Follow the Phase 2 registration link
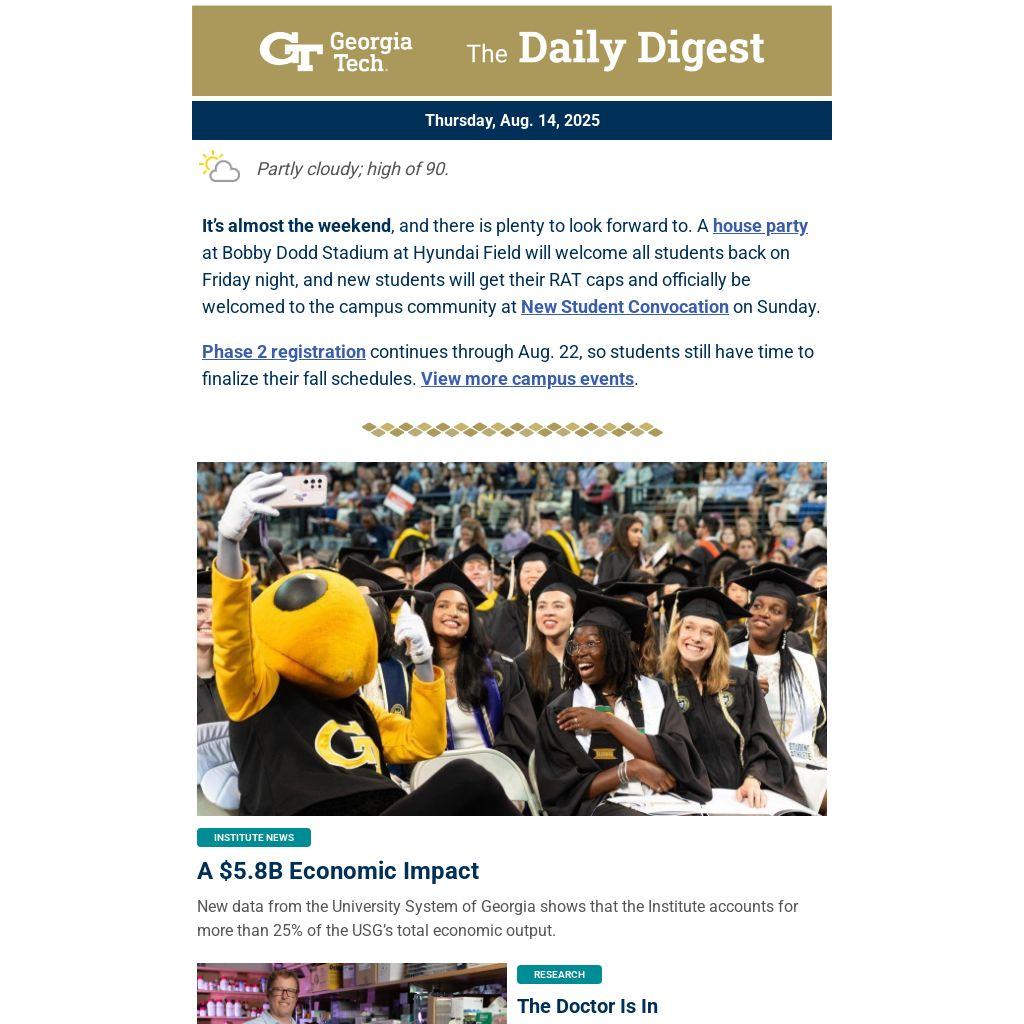 [283, 352]
